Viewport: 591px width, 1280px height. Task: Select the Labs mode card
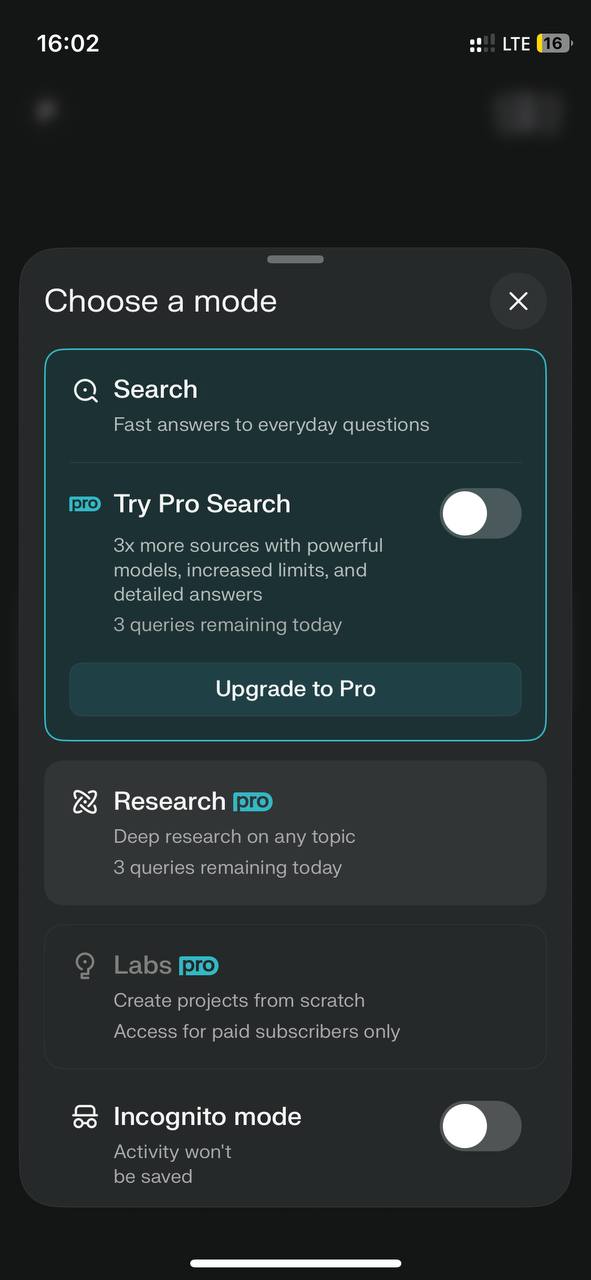pyautogui.click(x=295, y=997)
